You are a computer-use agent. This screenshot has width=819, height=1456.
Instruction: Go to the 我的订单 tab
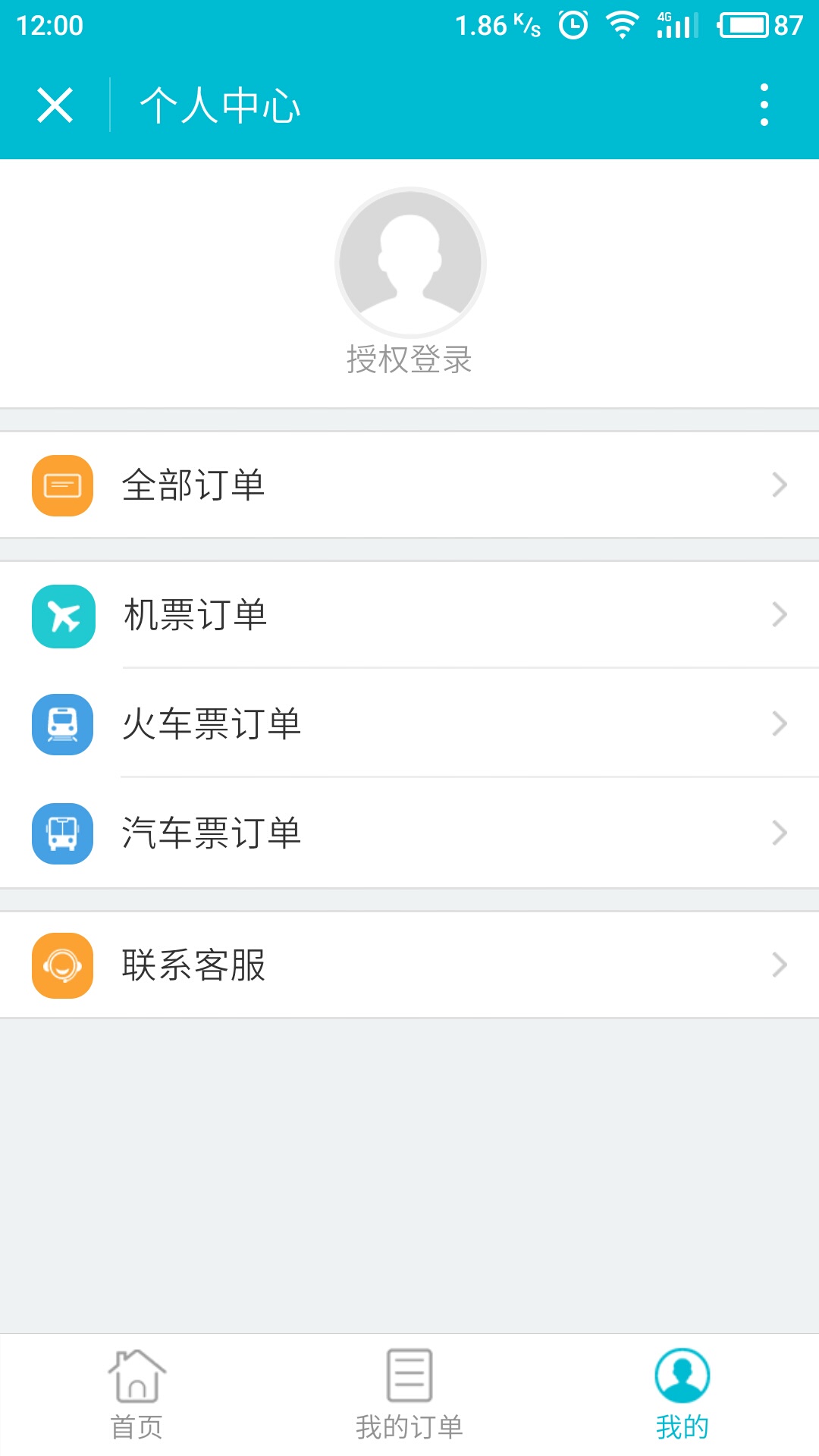[409, 1394]
